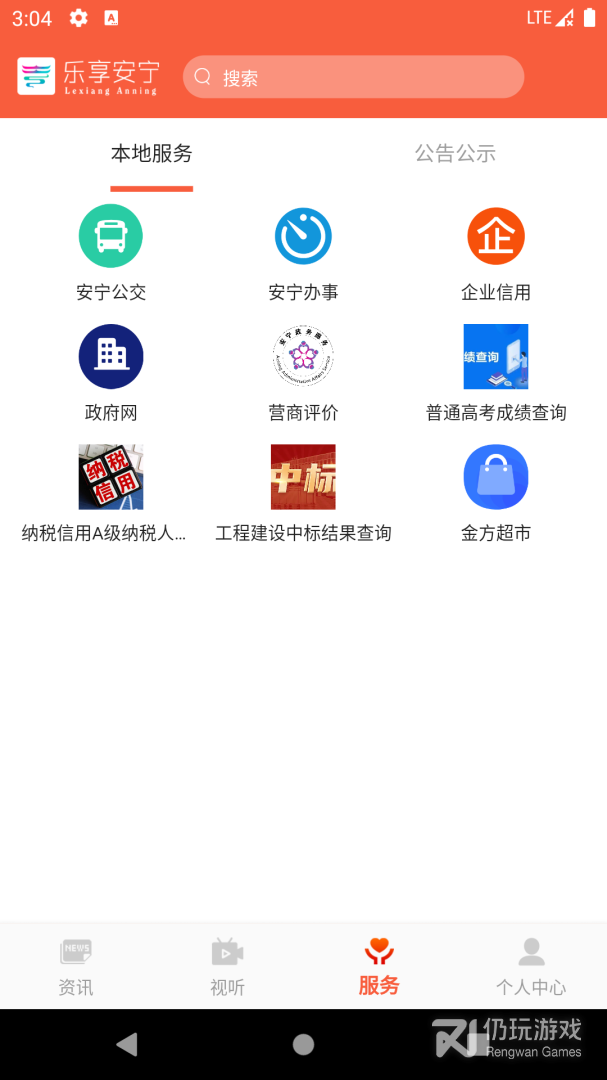
Task: Go to the system home screen
Action: [x=303, y=1045]
